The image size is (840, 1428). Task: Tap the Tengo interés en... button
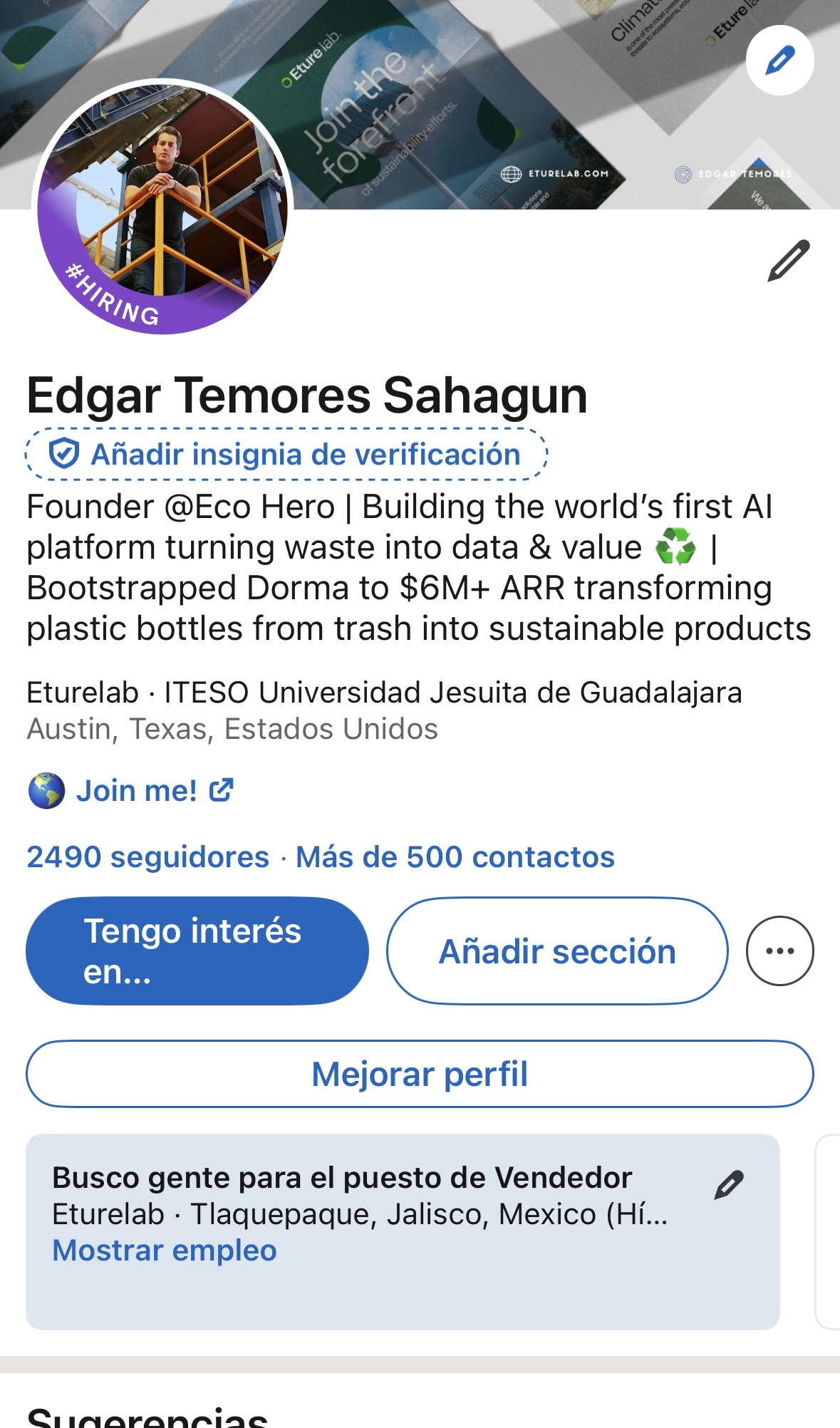point(197,951)
